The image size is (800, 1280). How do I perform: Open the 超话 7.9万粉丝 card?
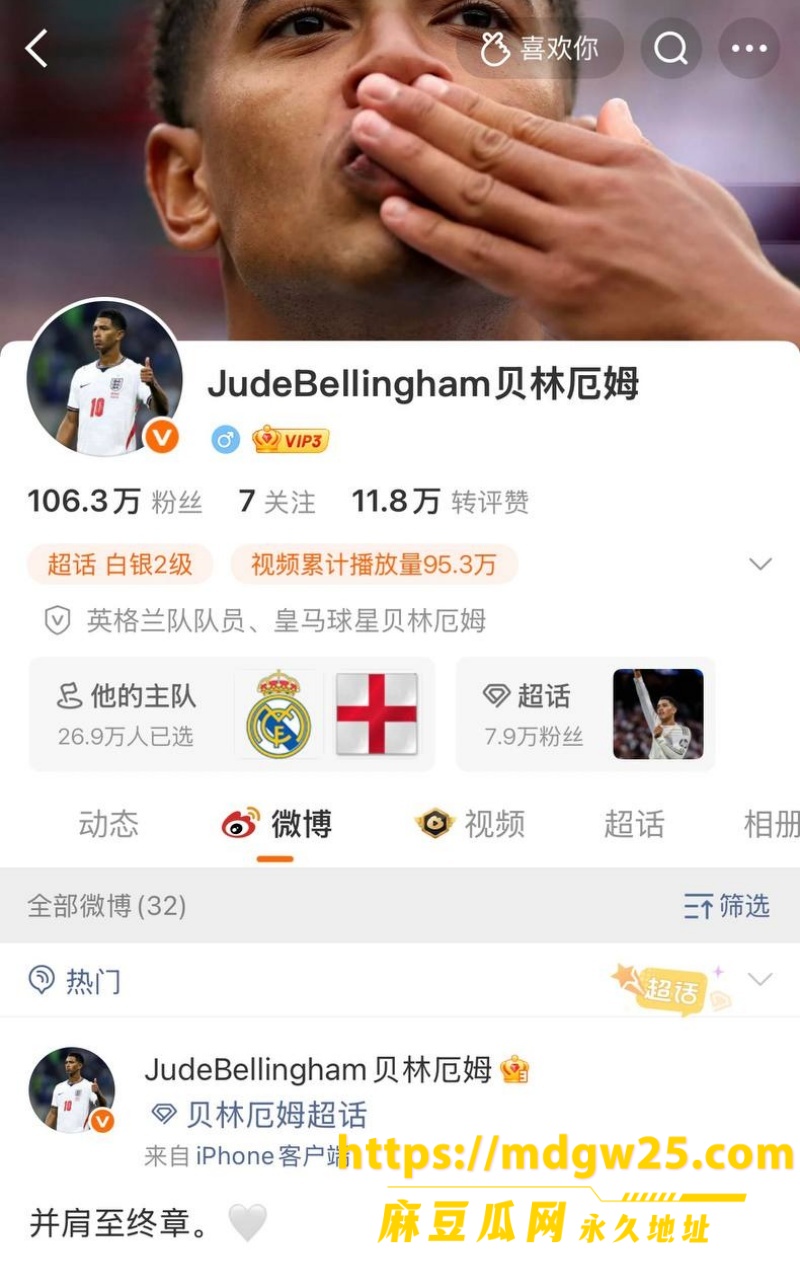tap(586, 714)
